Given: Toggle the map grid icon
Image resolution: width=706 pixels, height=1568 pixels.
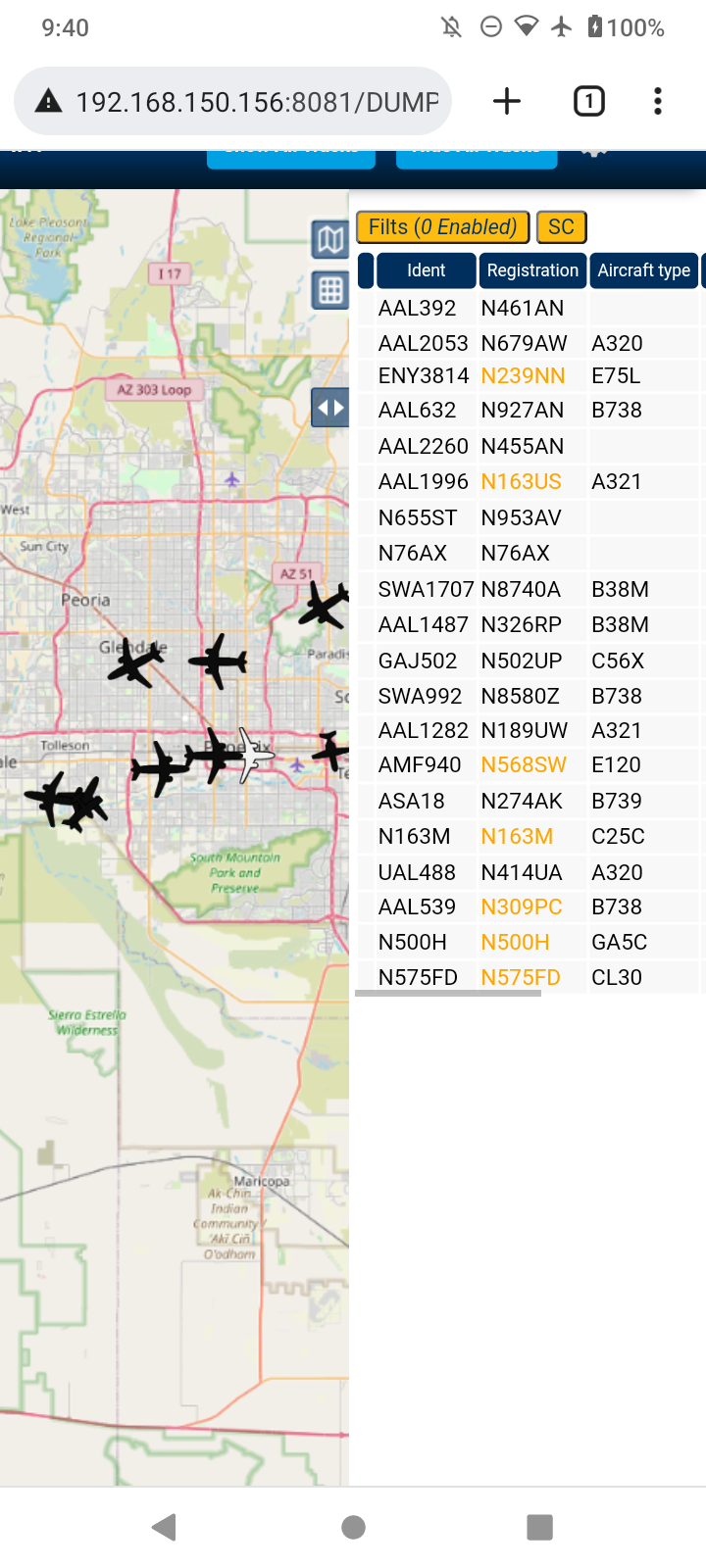Looking at the screenshot, I should (x=330, y=290).
